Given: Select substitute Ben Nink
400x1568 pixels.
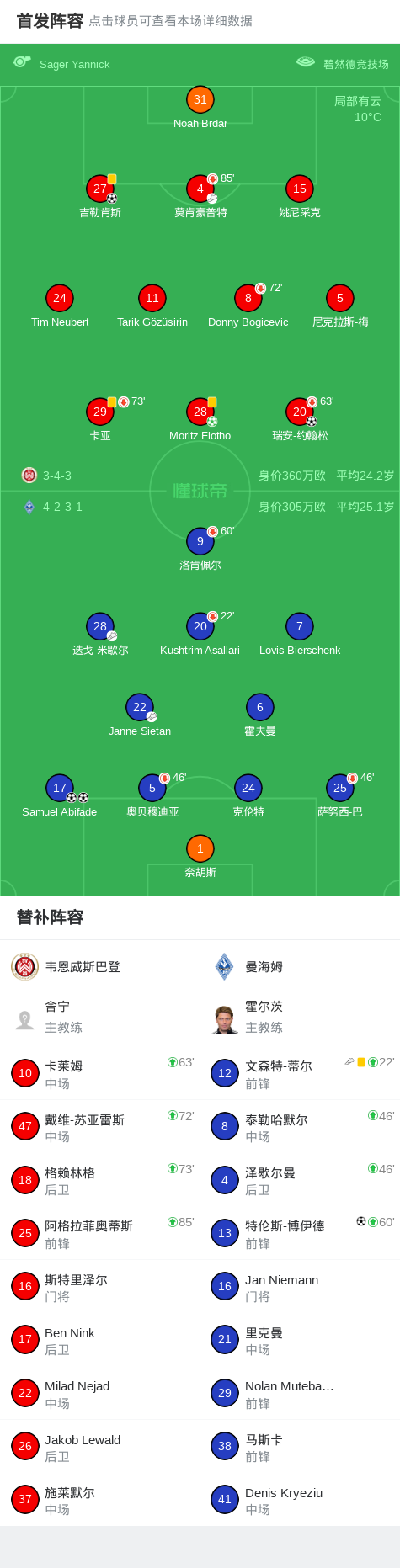Looking at the screenshot, I should (x=100, y=1339).
